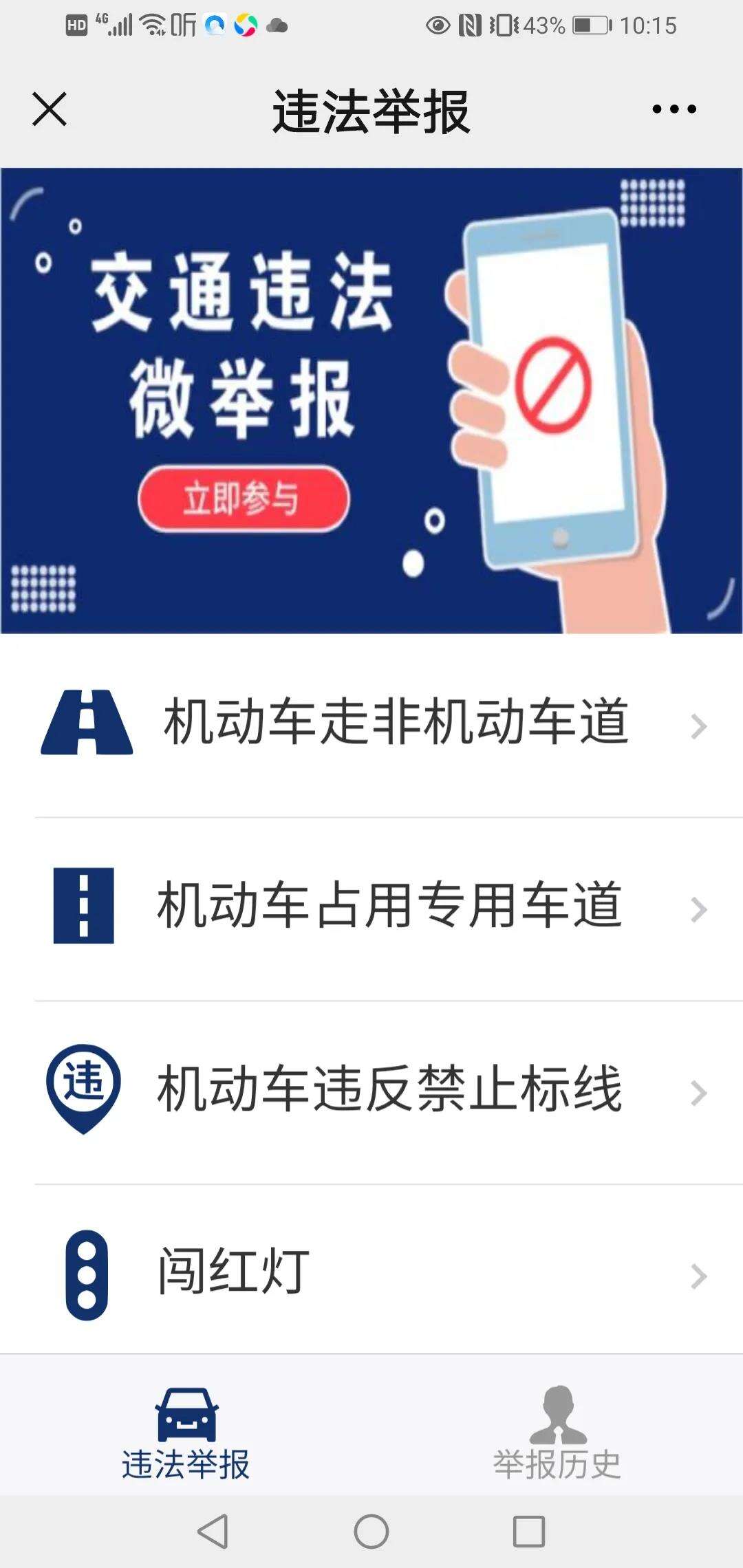Close the 违法举报 page
This screenshot has height=1568, width=743.
50,109
